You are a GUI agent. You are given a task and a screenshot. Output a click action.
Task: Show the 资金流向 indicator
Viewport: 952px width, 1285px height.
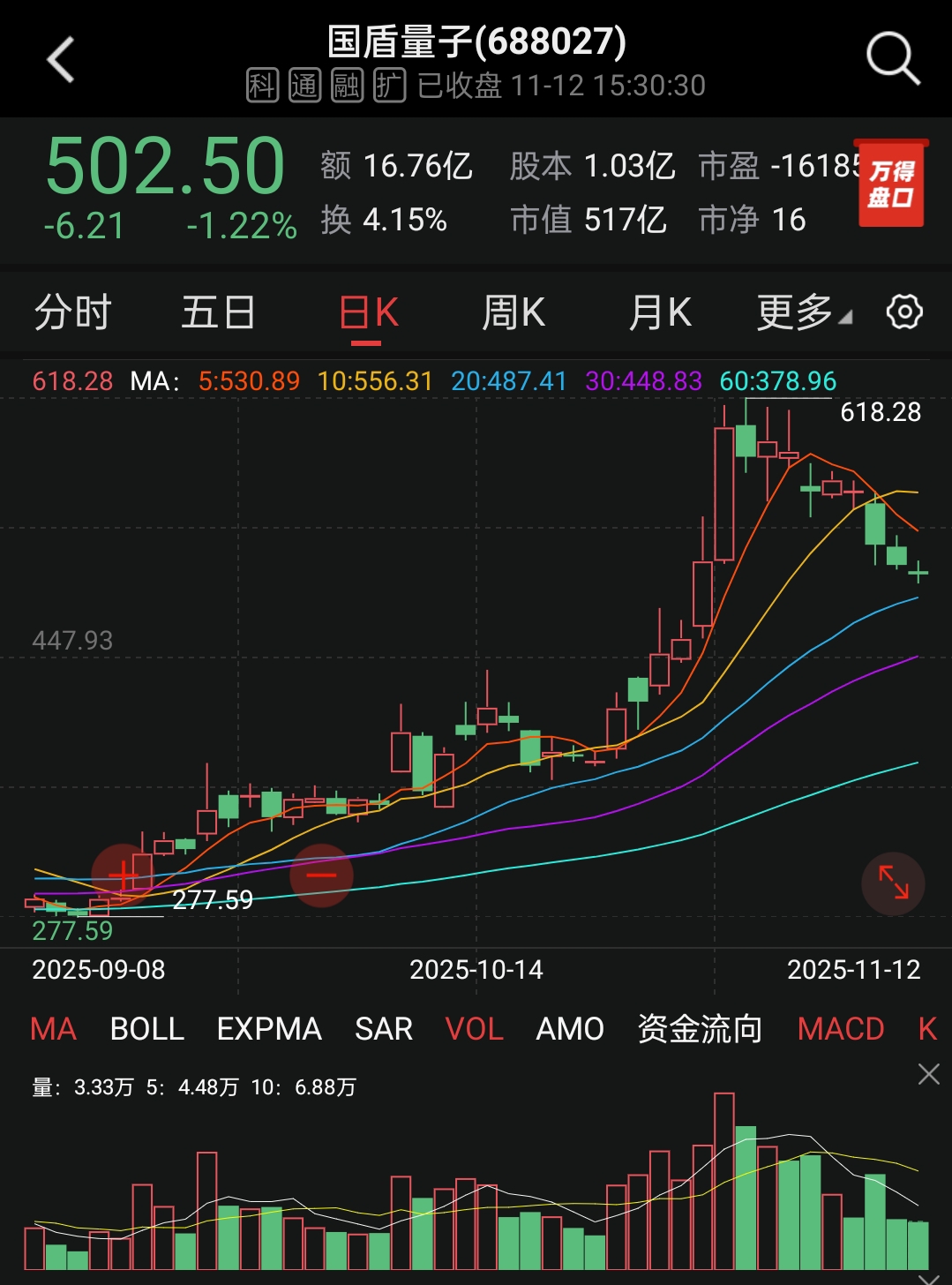point(700,1029)
